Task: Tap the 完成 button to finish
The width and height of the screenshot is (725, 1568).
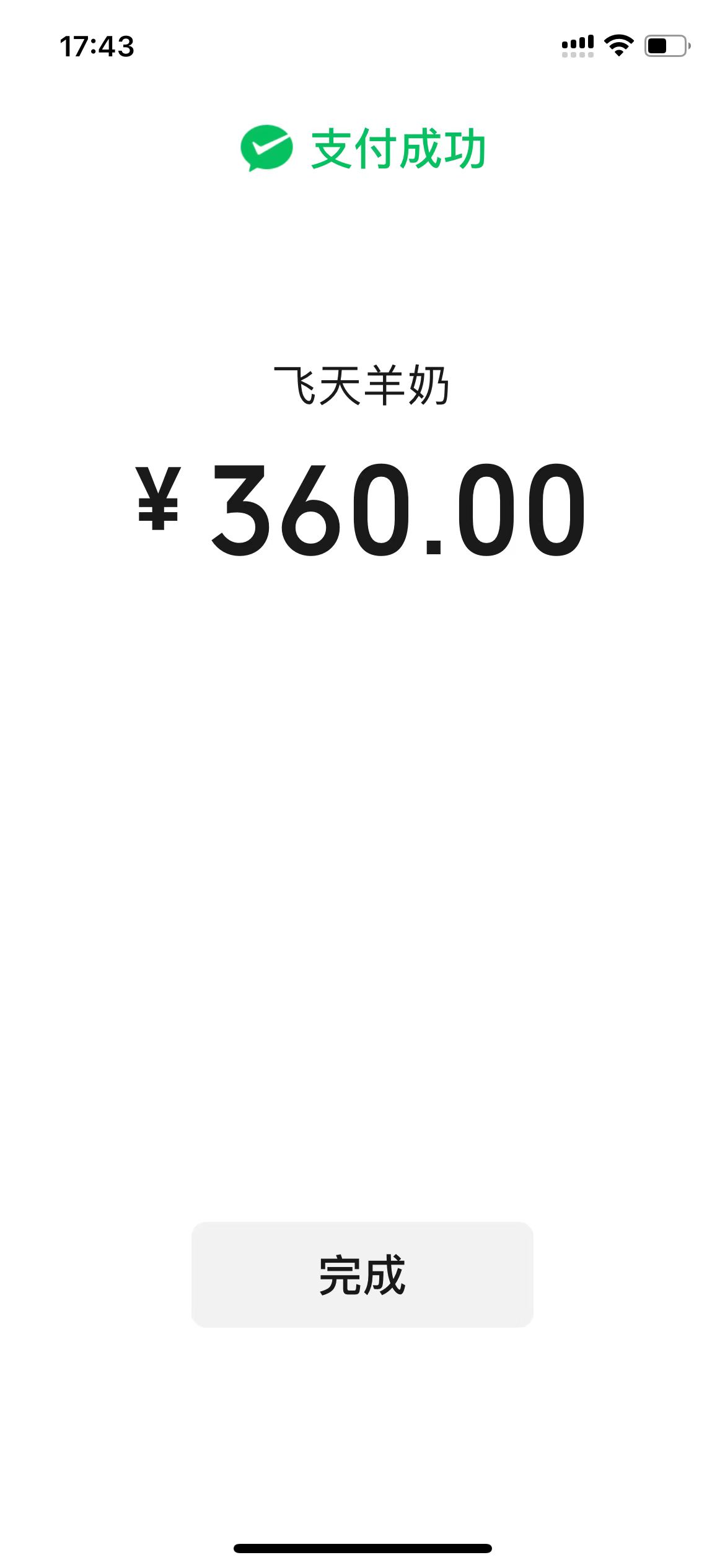Action: point(362,1274)
